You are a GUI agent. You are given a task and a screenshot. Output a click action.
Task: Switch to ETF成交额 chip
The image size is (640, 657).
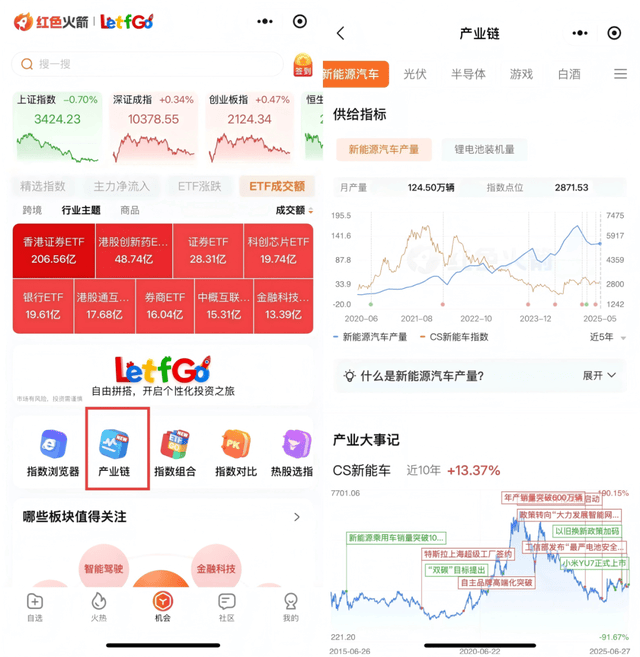(x=277, y=186)
